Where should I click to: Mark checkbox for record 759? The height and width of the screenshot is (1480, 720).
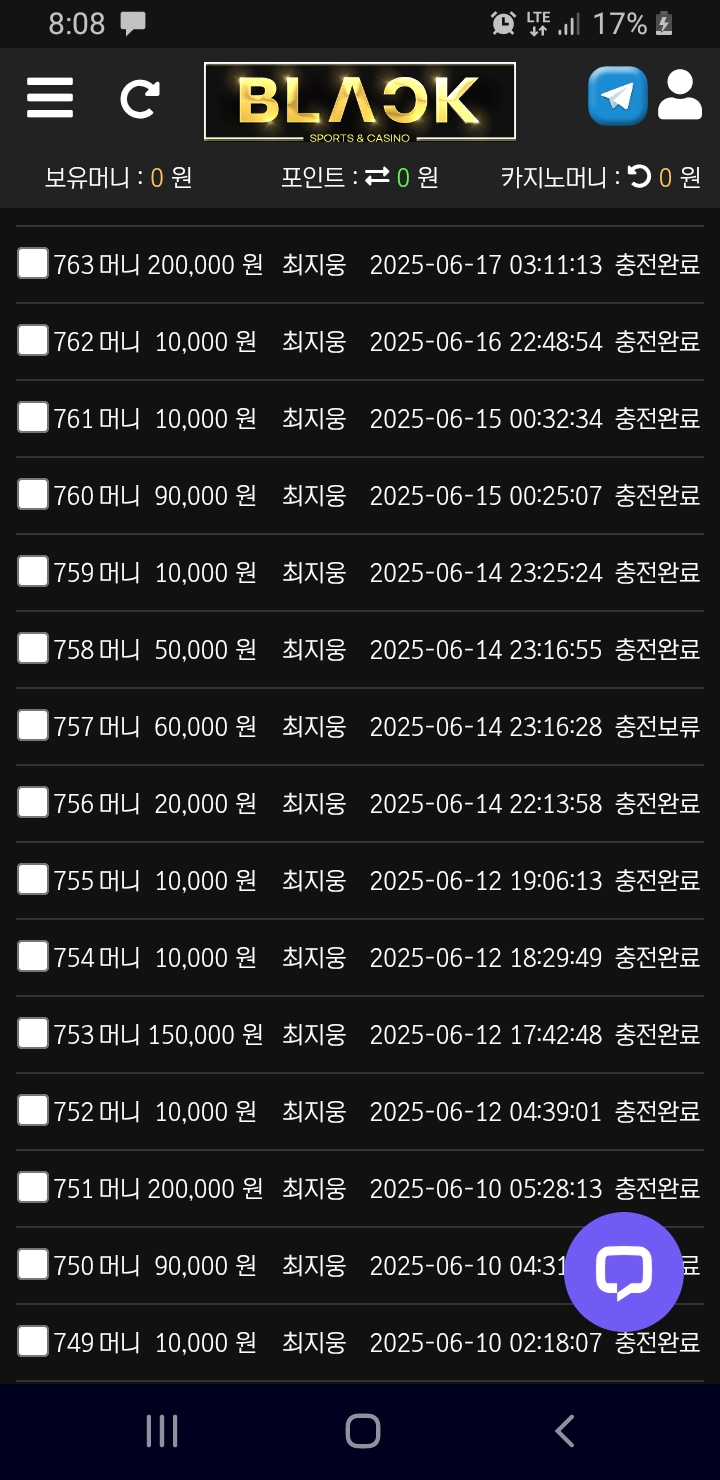pos(33,572)
